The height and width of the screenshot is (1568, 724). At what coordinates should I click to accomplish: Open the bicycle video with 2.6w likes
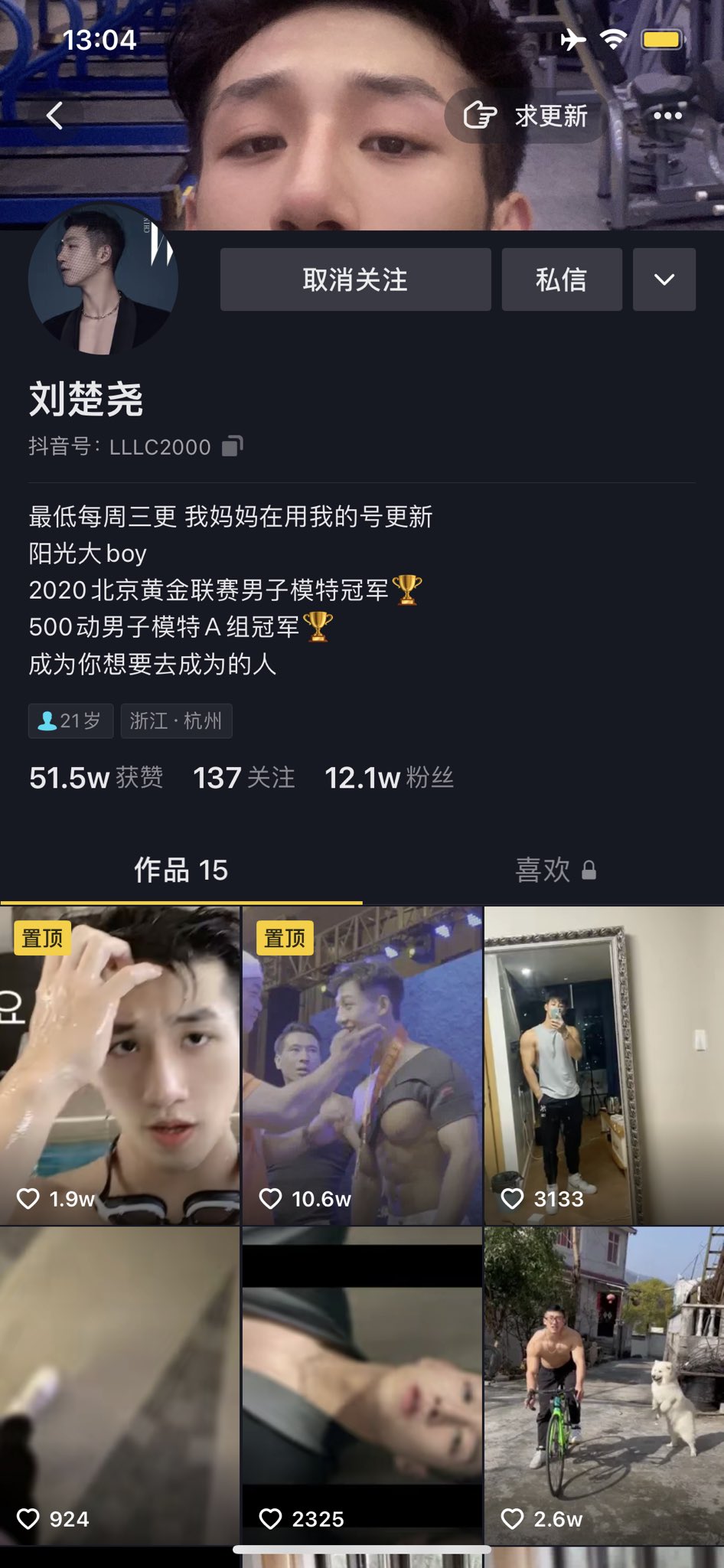604,1386
